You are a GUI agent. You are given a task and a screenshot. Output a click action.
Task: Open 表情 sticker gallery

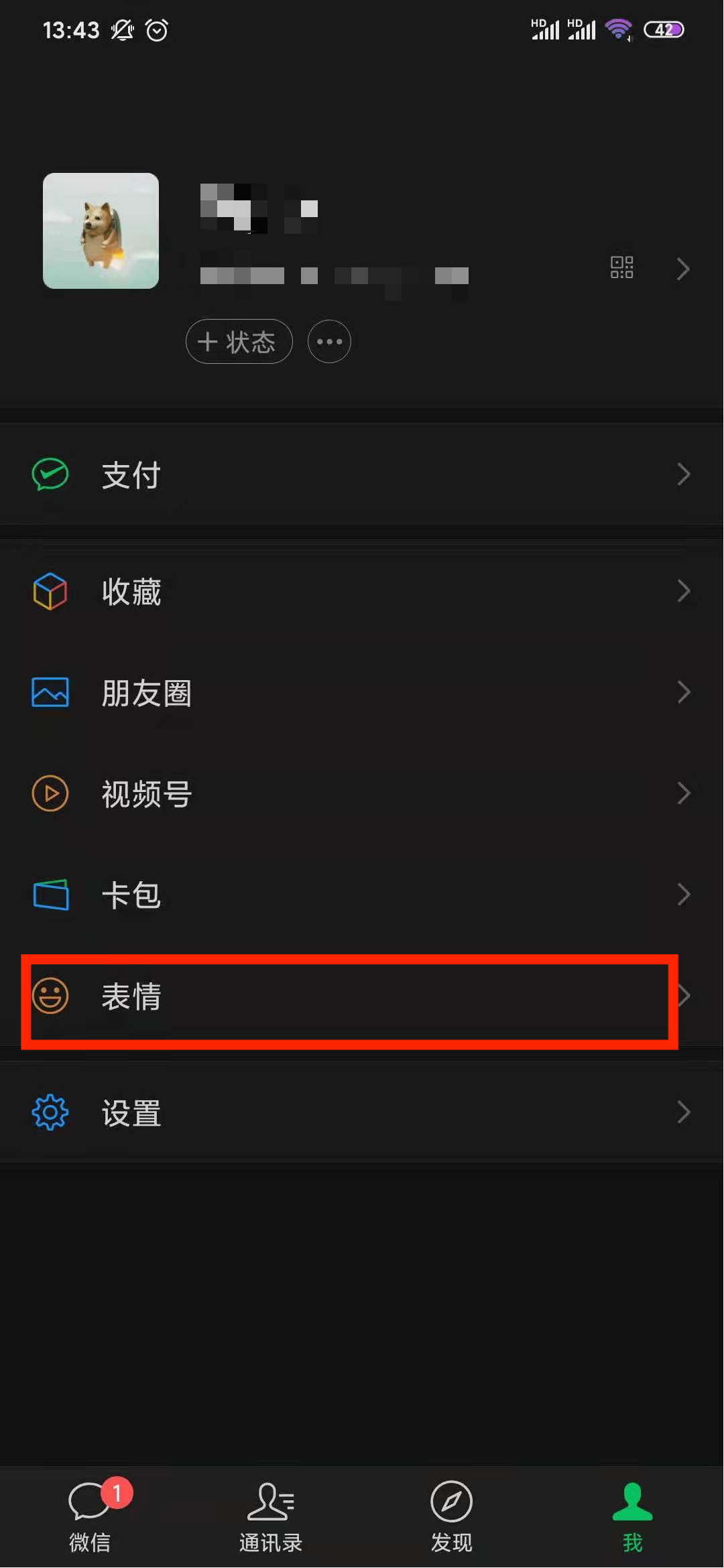[362, 996]
